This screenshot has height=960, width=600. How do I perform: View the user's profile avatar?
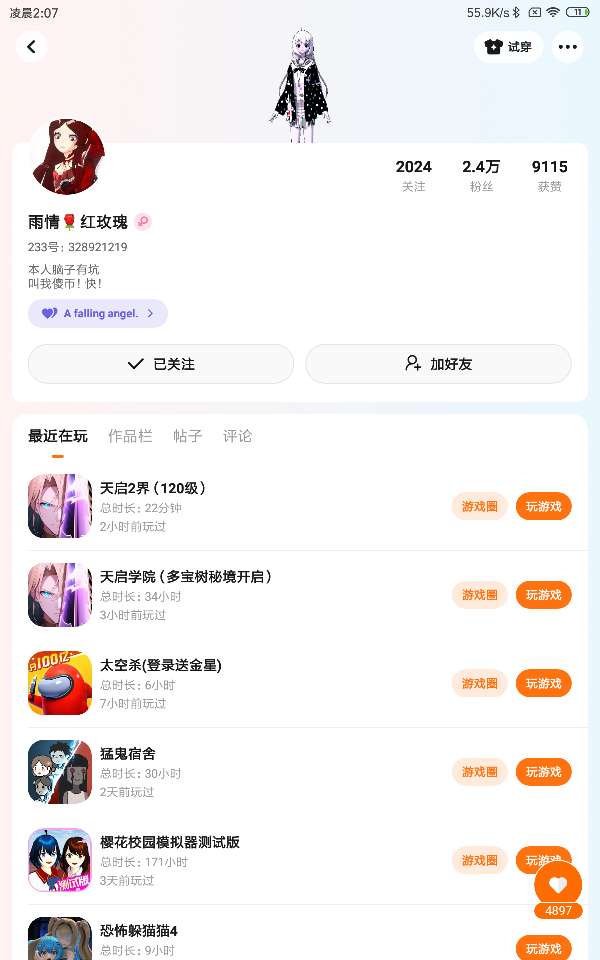click(67, 157)
